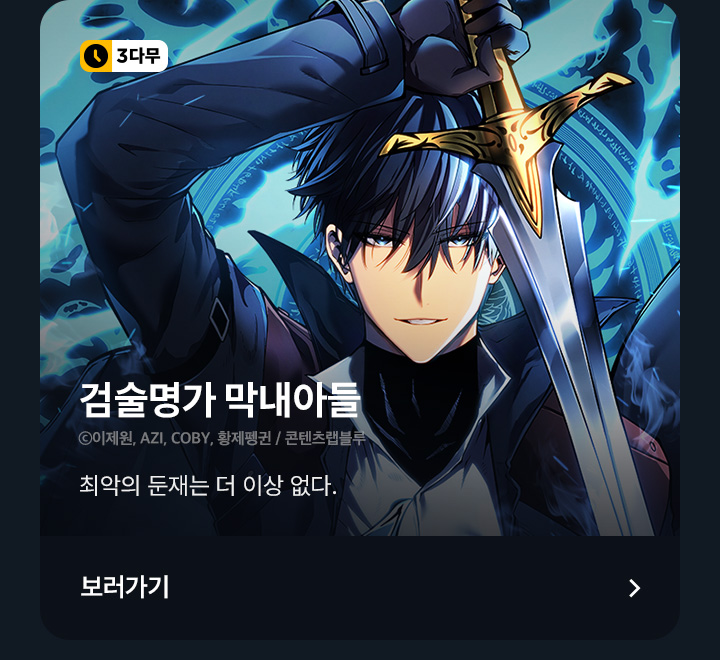Image resolution: width=720 pixels, height=660 pixels.
Task: Tap the 보러가기 button
Action: tap(360, 587)
